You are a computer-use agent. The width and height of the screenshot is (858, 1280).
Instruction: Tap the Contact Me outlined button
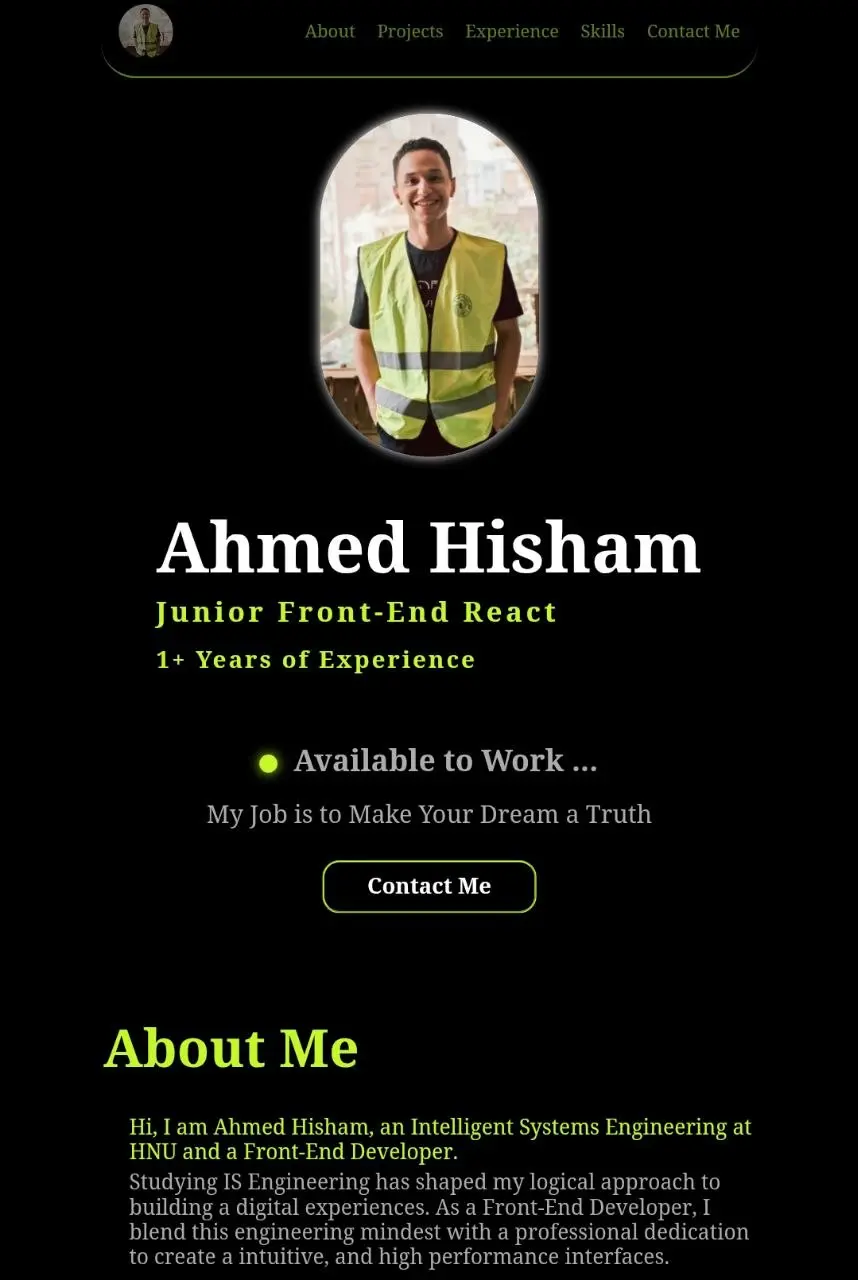pyautogui.click(x=429, y=886)
